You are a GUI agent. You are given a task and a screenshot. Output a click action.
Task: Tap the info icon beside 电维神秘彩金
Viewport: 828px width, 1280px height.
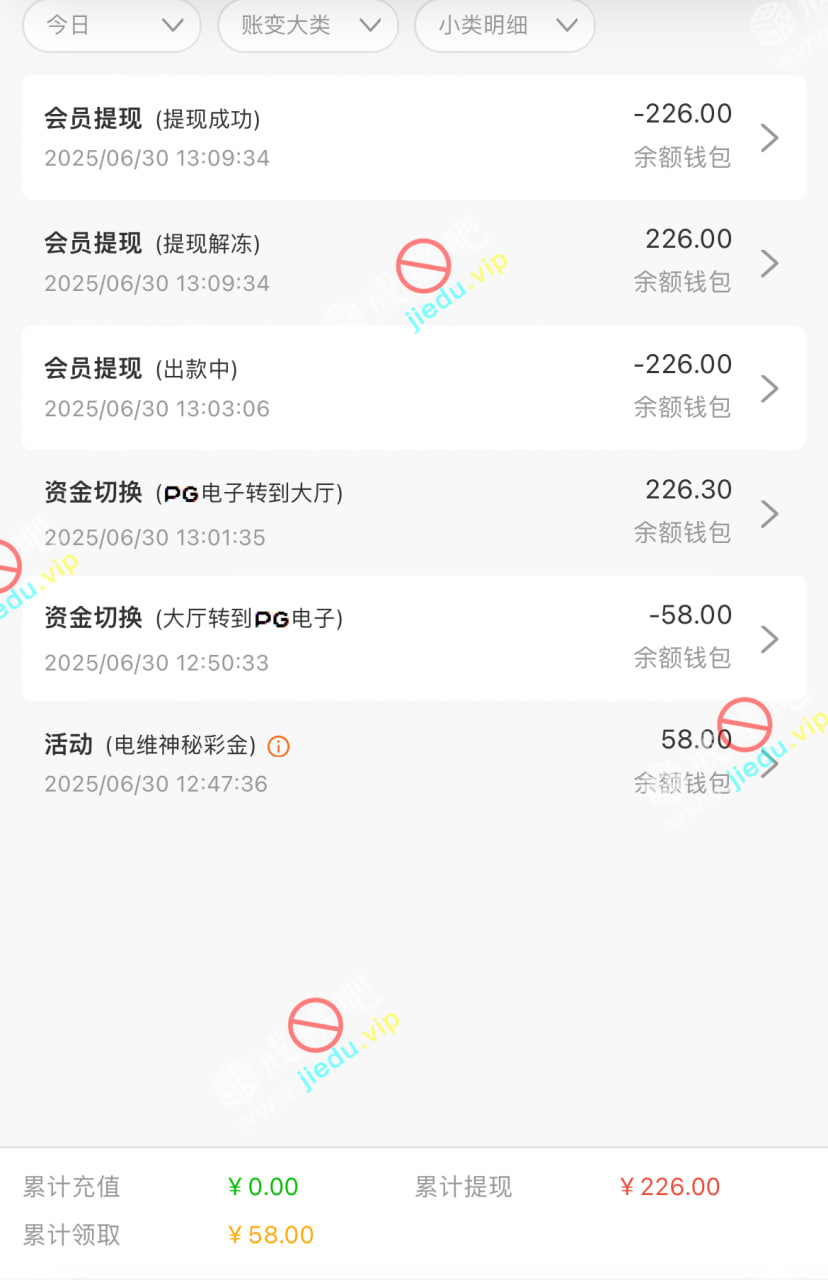[x=279, y=746]
